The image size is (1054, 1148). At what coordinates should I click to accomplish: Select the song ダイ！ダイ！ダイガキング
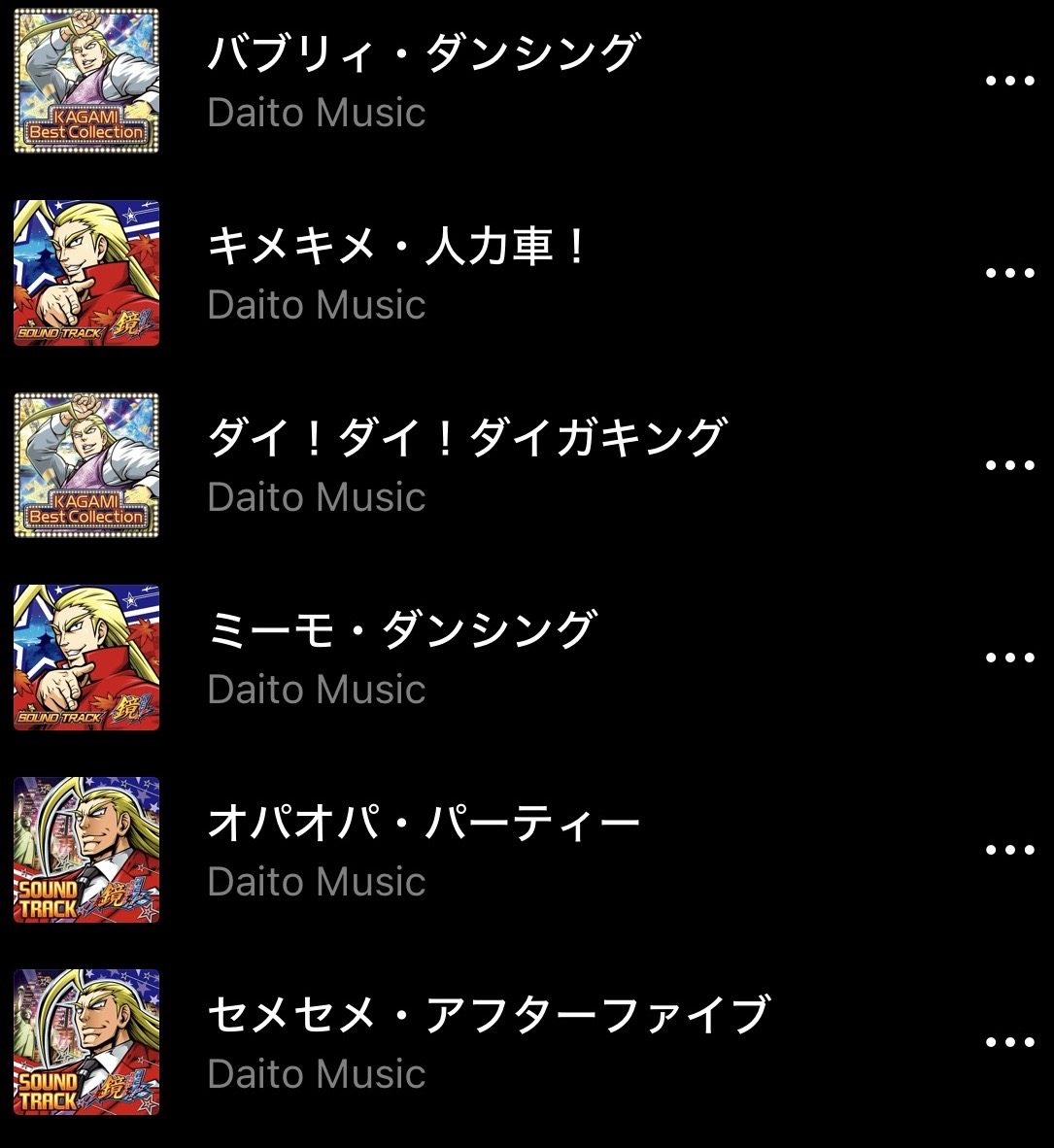click(466, 465)
